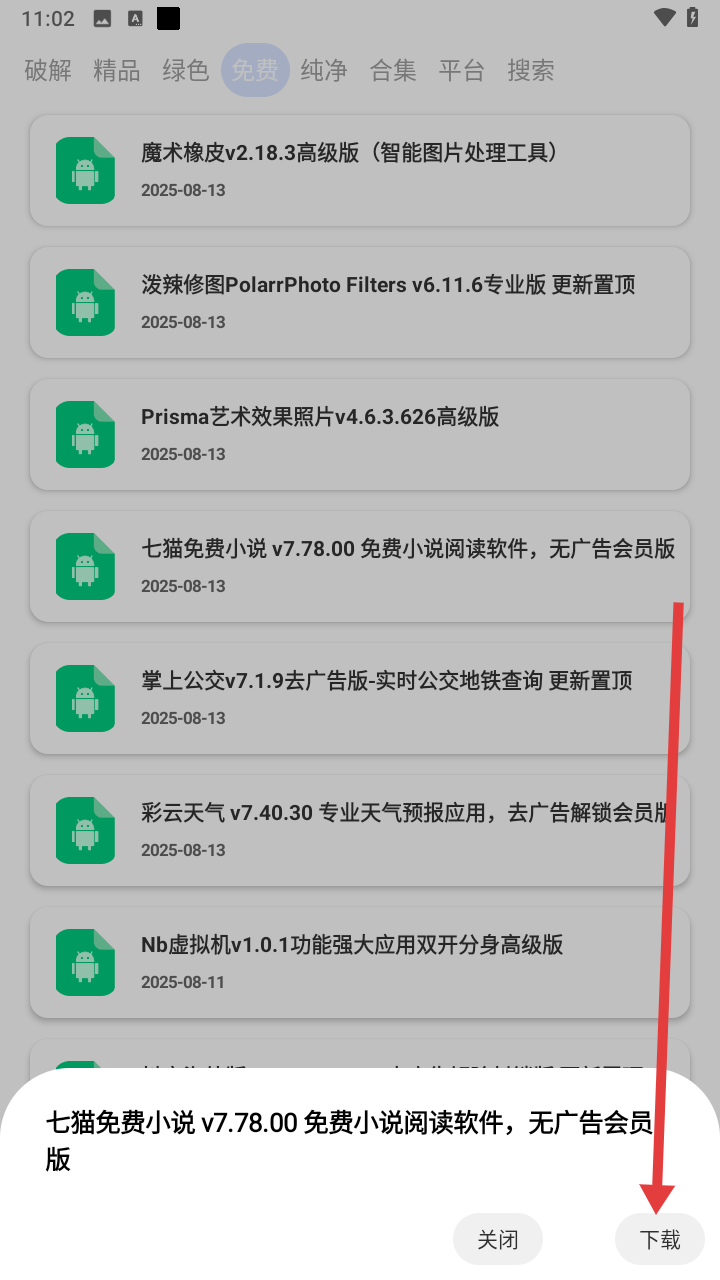Open the 彩云天气 v7.40.30 card

pos(360,830)
